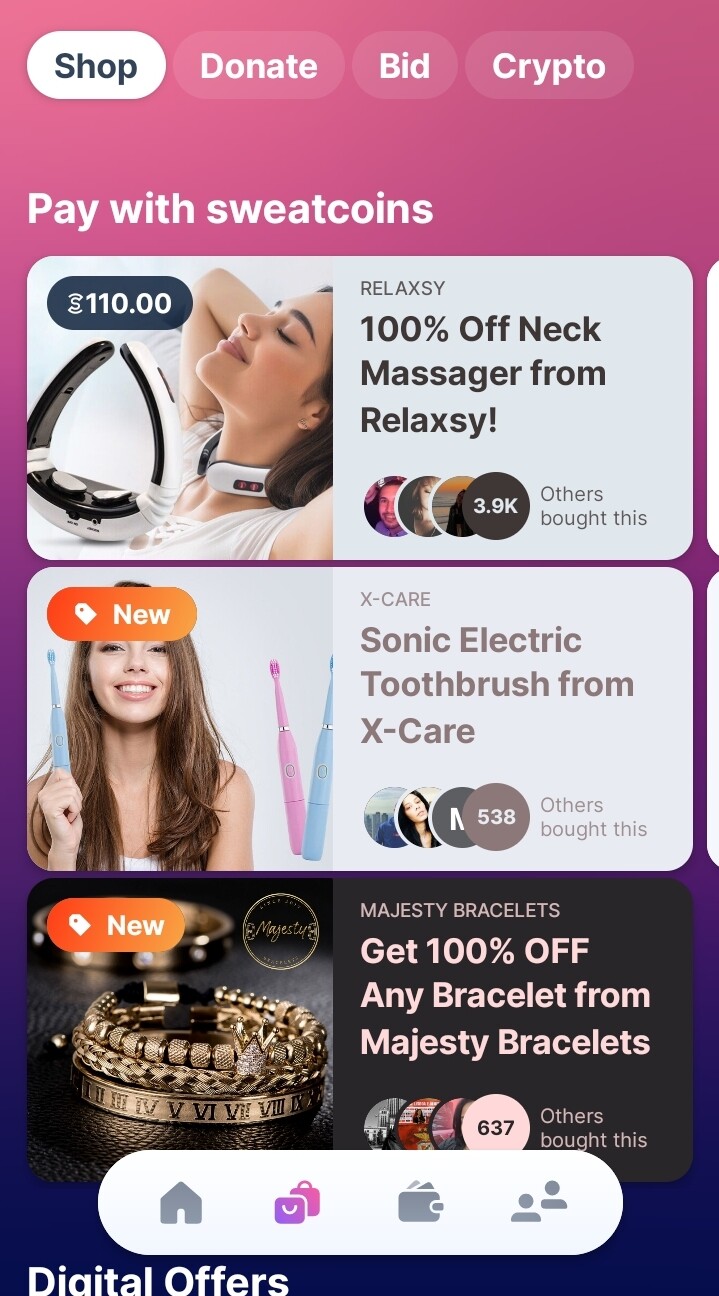View the X-Care Sonic Electric Toothbrush offer
The image size is (719, 1296).
[360, 719]
